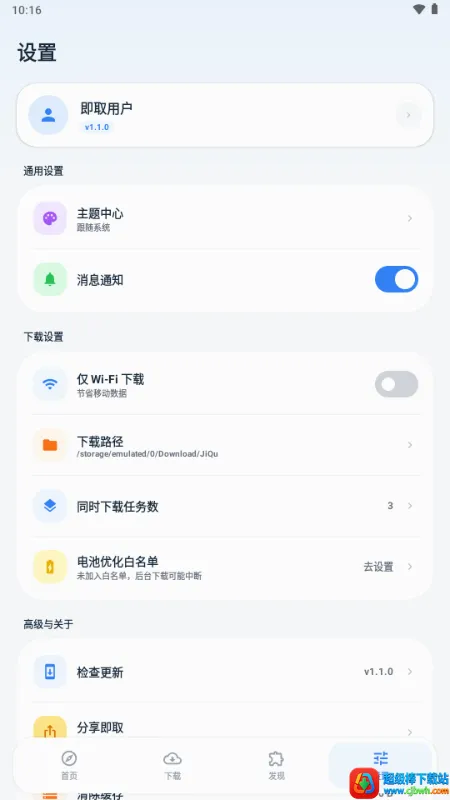450x800 pixels.
Task: Tap 检查更新 to check updates
Action: [225, 671]
